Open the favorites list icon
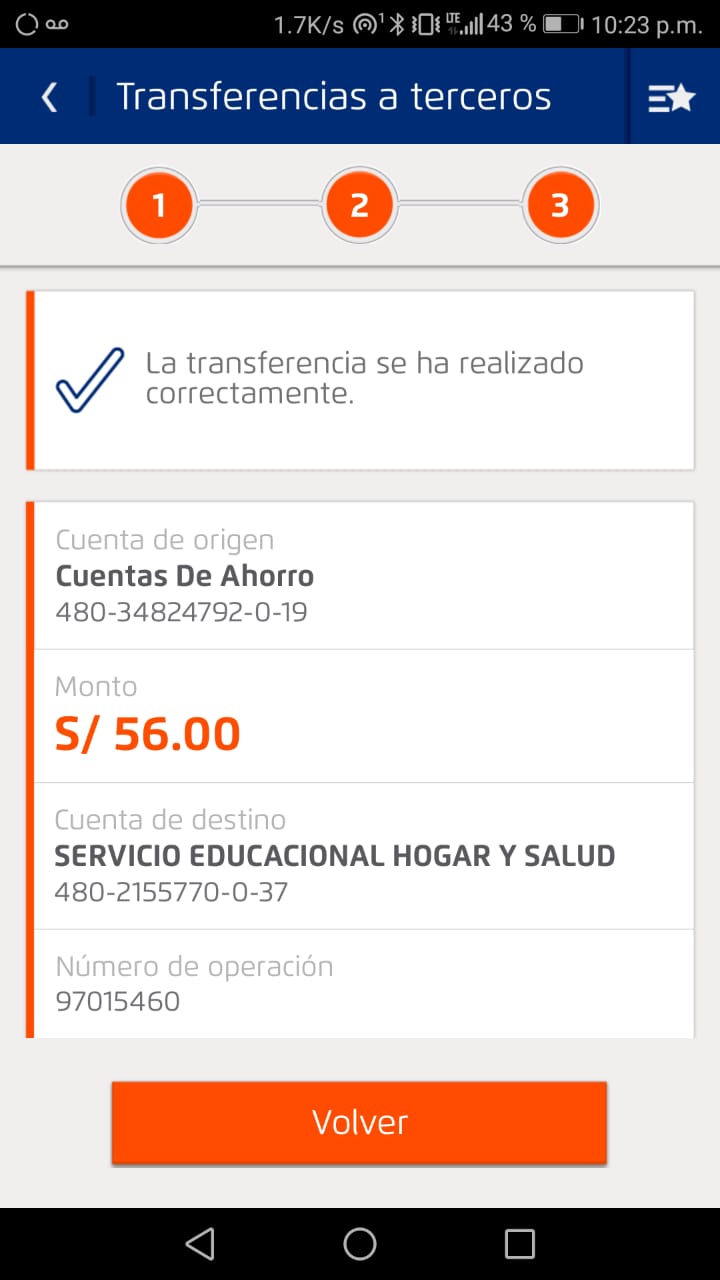720x1280 pixels. point(671,97)
